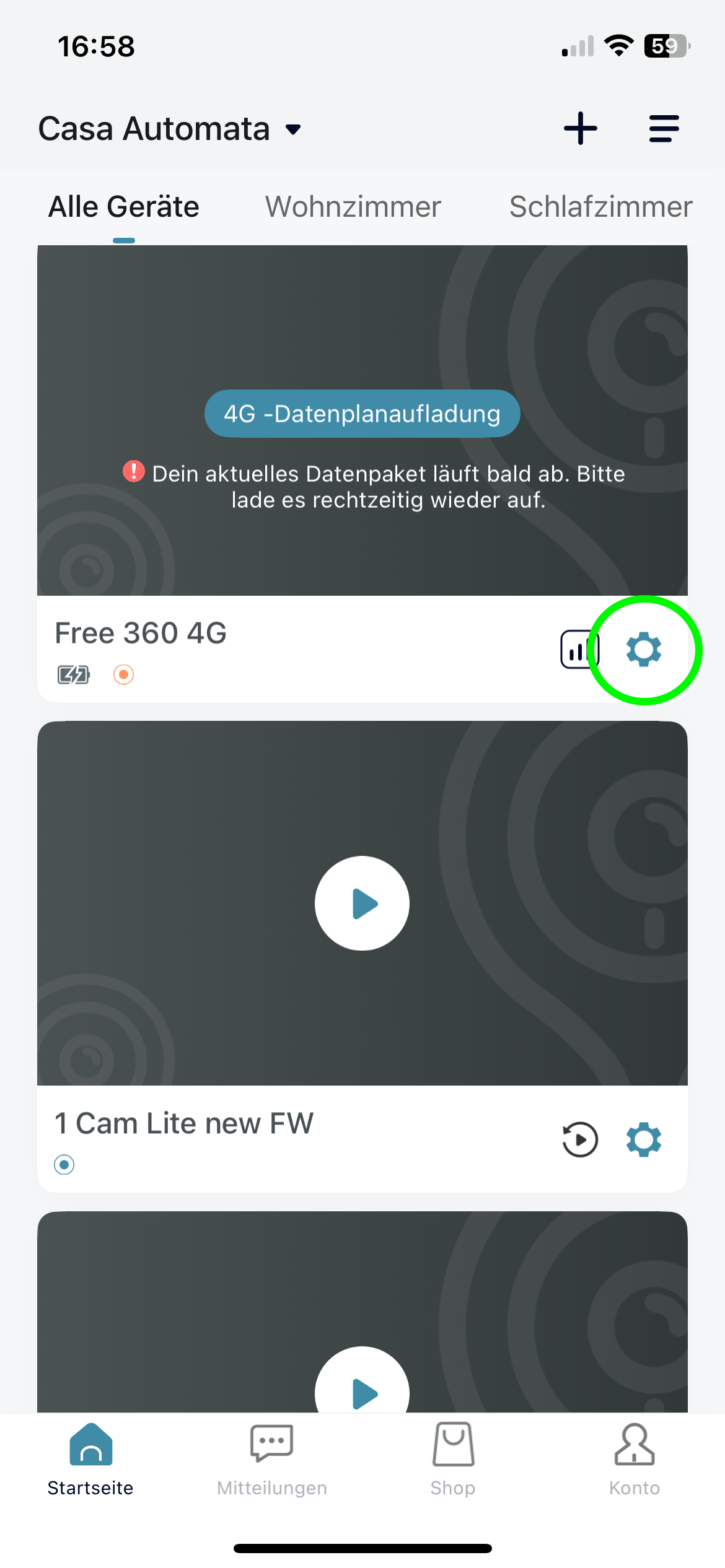Go to Mitteilungen tab
This screenshot has height=1568, width=725.
point(272,1459)
